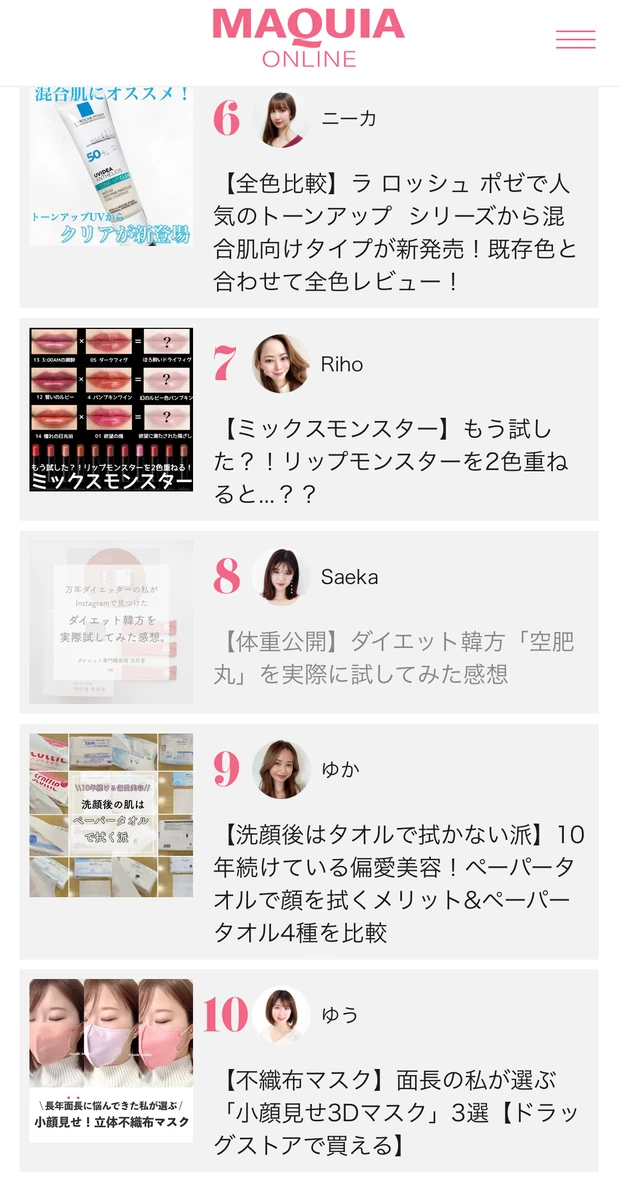This screenshot has height=1189, width=620.
Task: Open the hamburger menu
Action: coord(575,40)
